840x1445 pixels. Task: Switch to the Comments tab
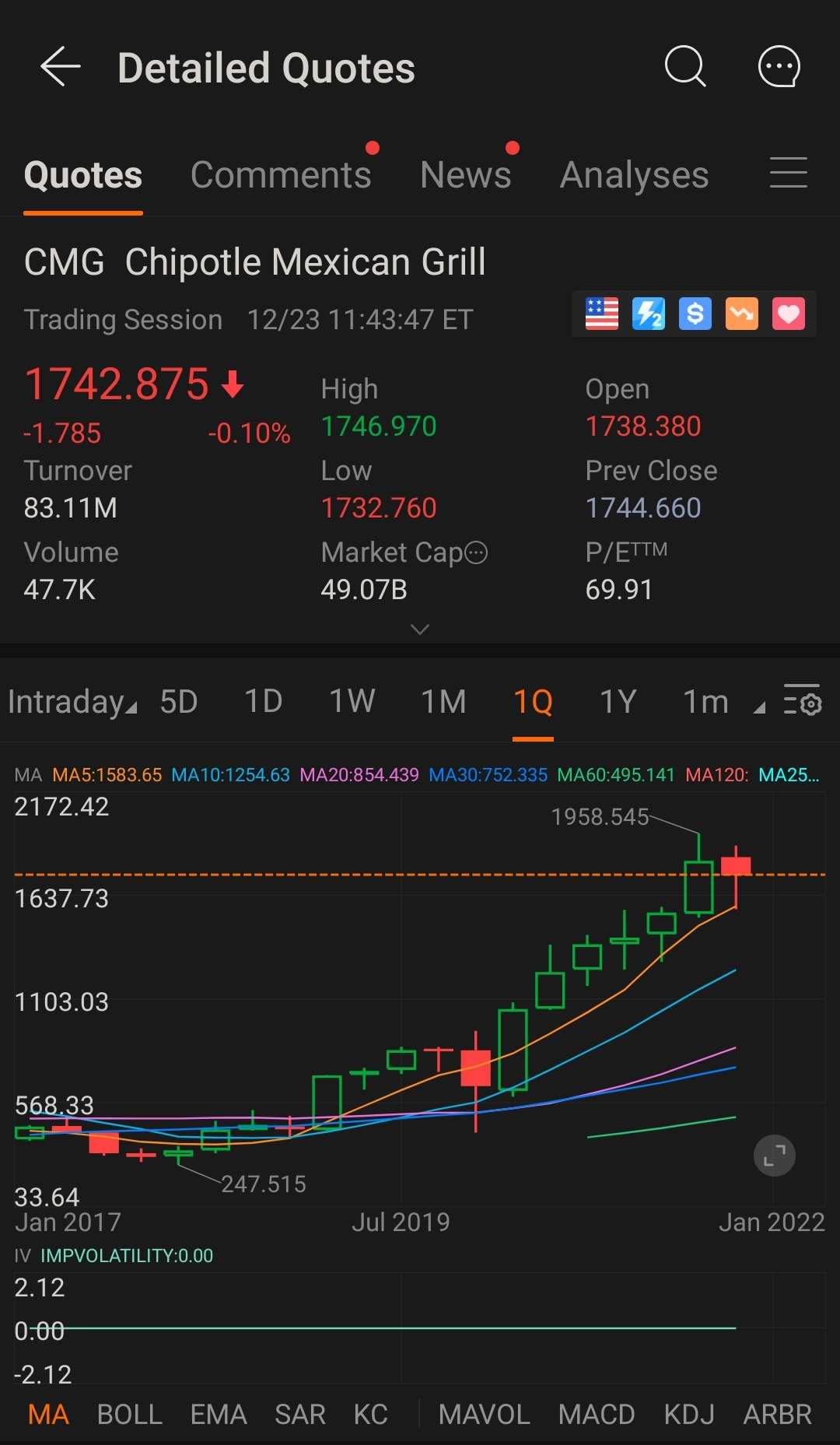[281, 174]
